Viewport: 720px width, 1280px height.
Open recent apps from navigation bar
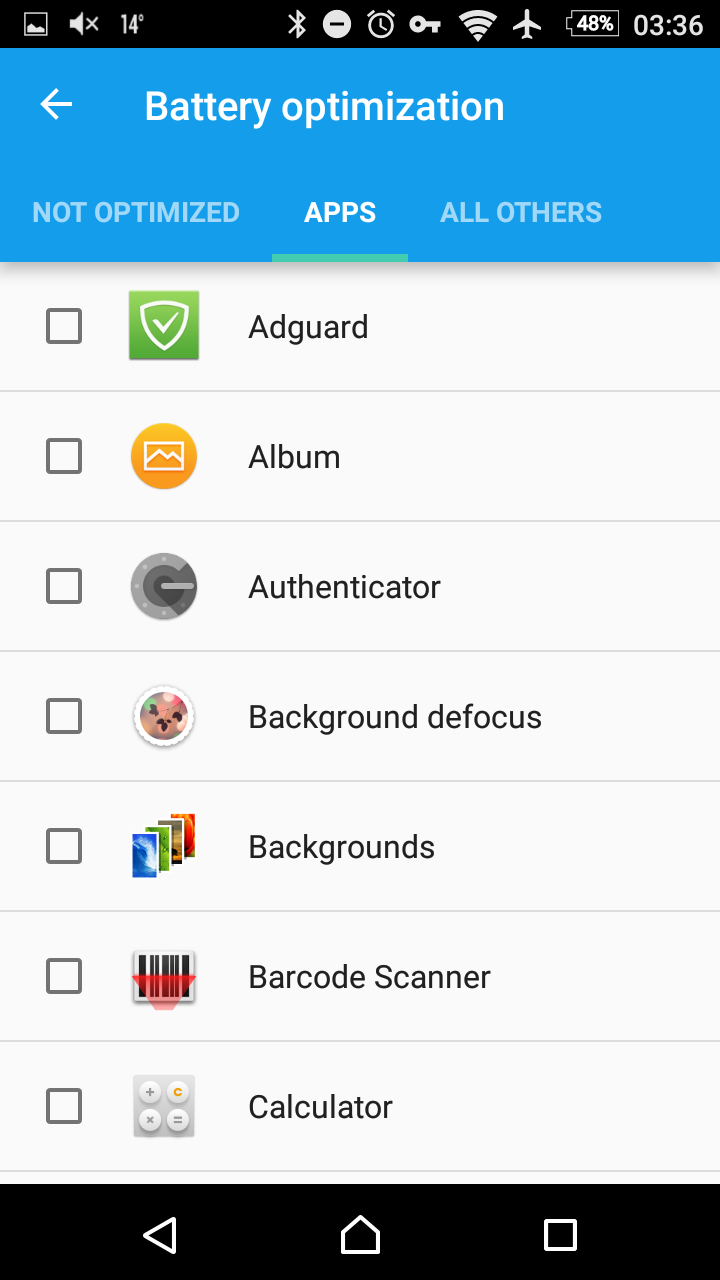pos(560,1235)
